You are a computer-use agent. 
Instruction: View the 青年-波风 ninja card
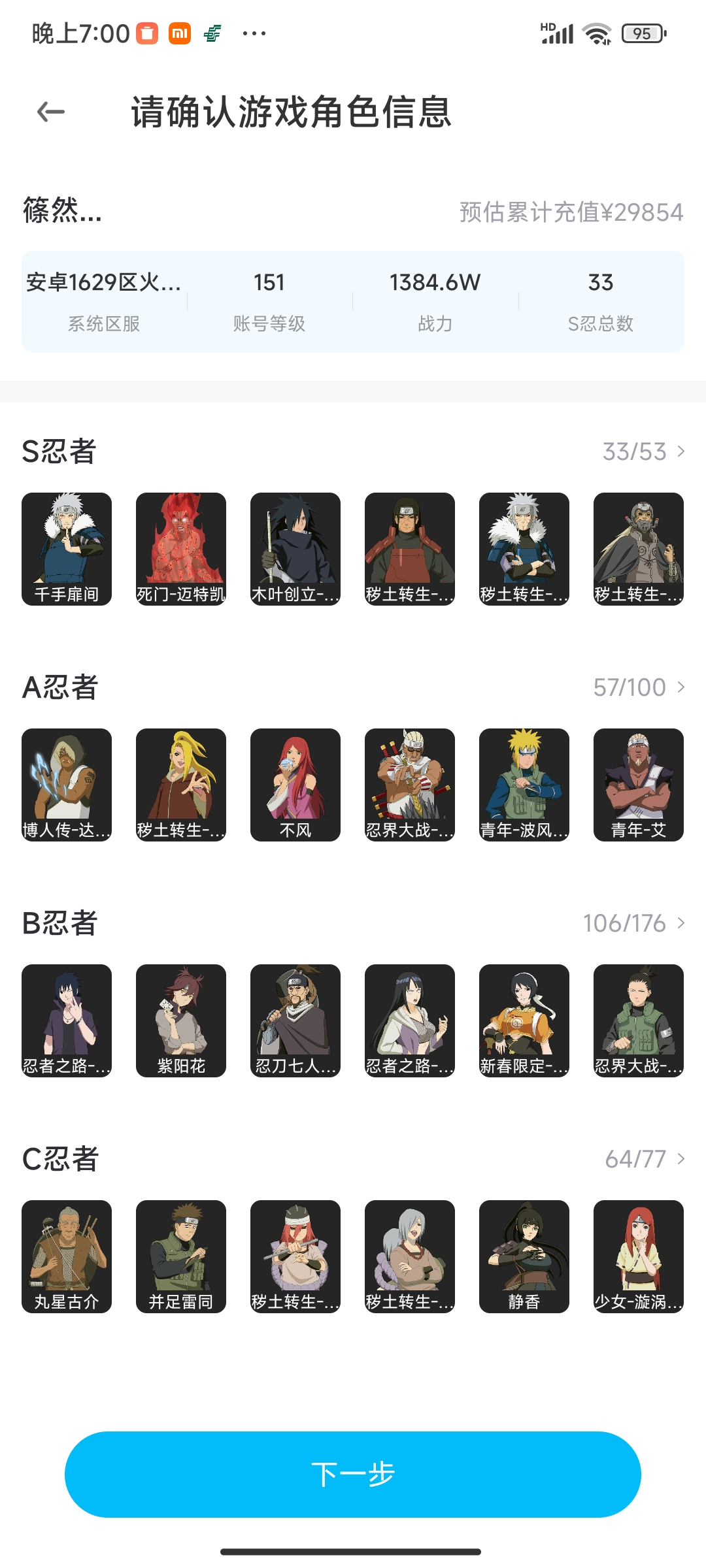point(524,785)
